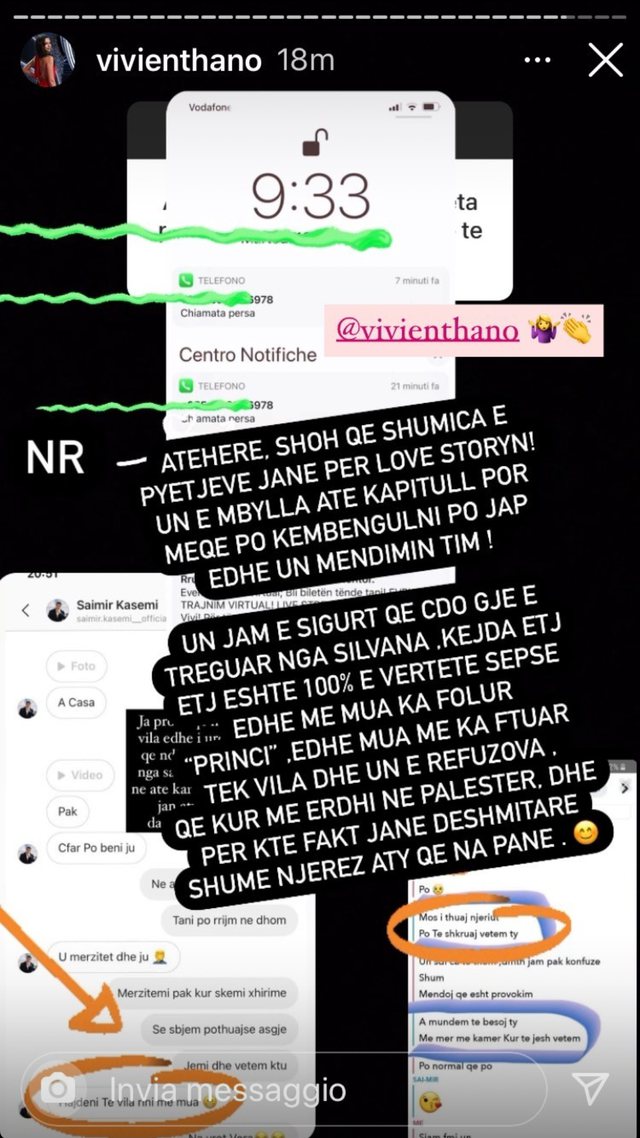Screen dimensions: 640x1138
Task: Share this story via the paper plane
Action: tap(592, 1088)
